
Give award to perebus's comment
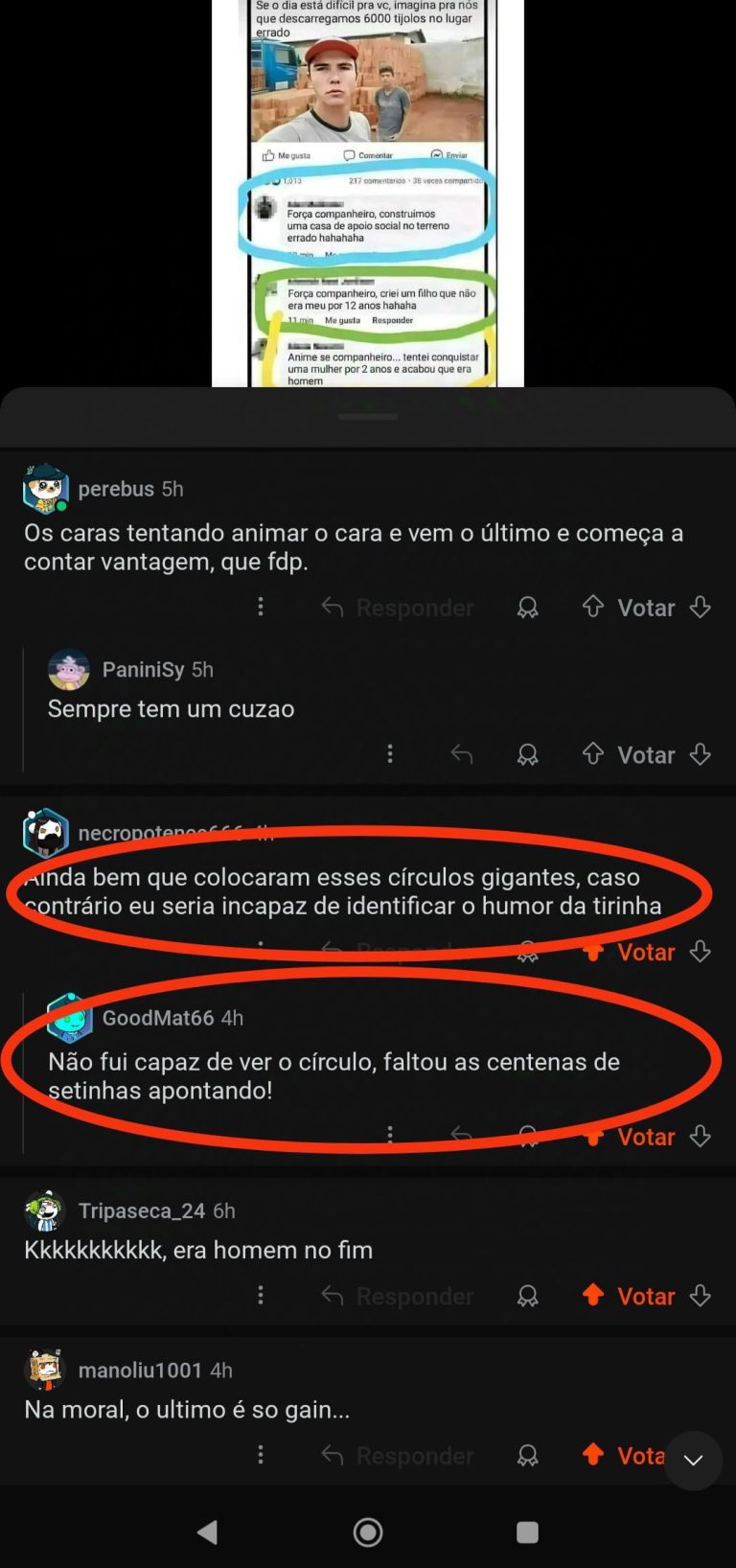[527, 608]
